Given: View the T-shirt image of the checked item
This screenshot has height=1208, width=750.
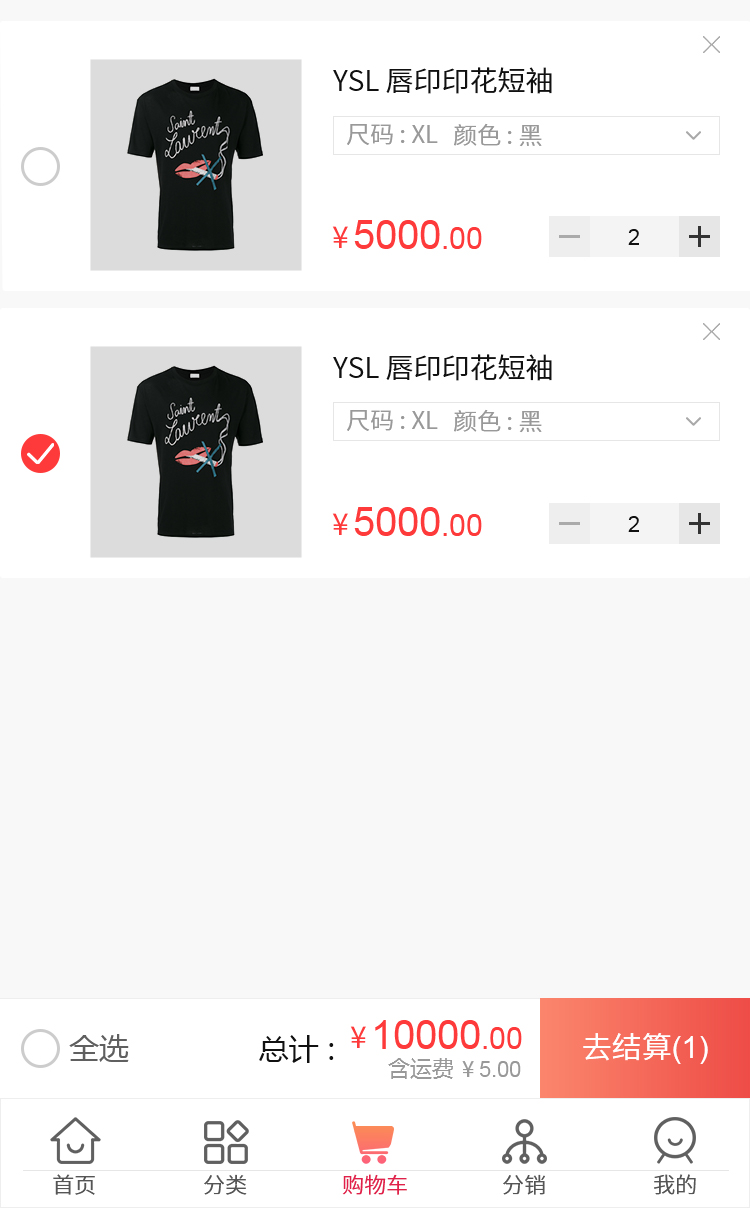Looking at the screenshot, I should 196,452.
